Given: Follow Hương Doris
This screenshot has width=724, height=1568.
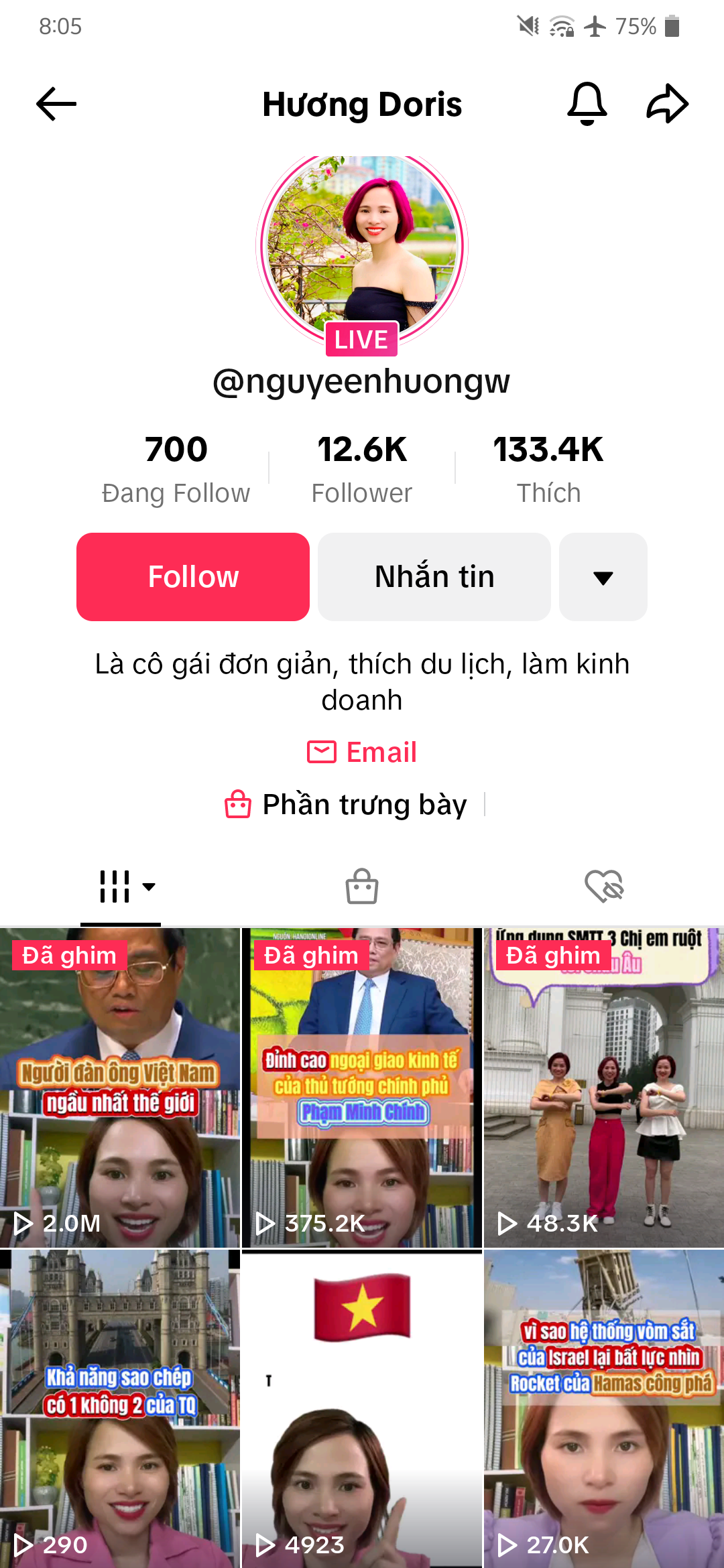Looking at the screenshot, I should tap(193, 577).
